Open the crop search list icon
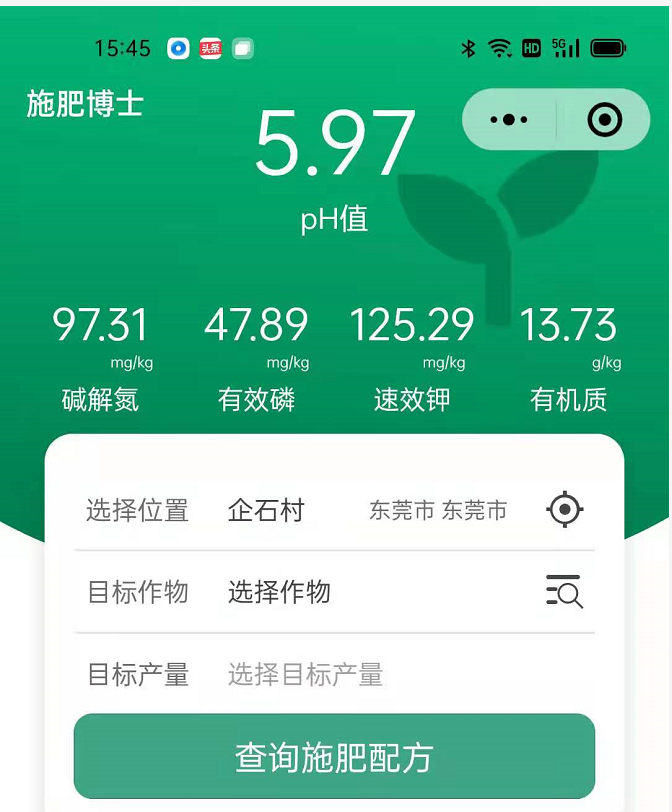 tap(565, 592)
